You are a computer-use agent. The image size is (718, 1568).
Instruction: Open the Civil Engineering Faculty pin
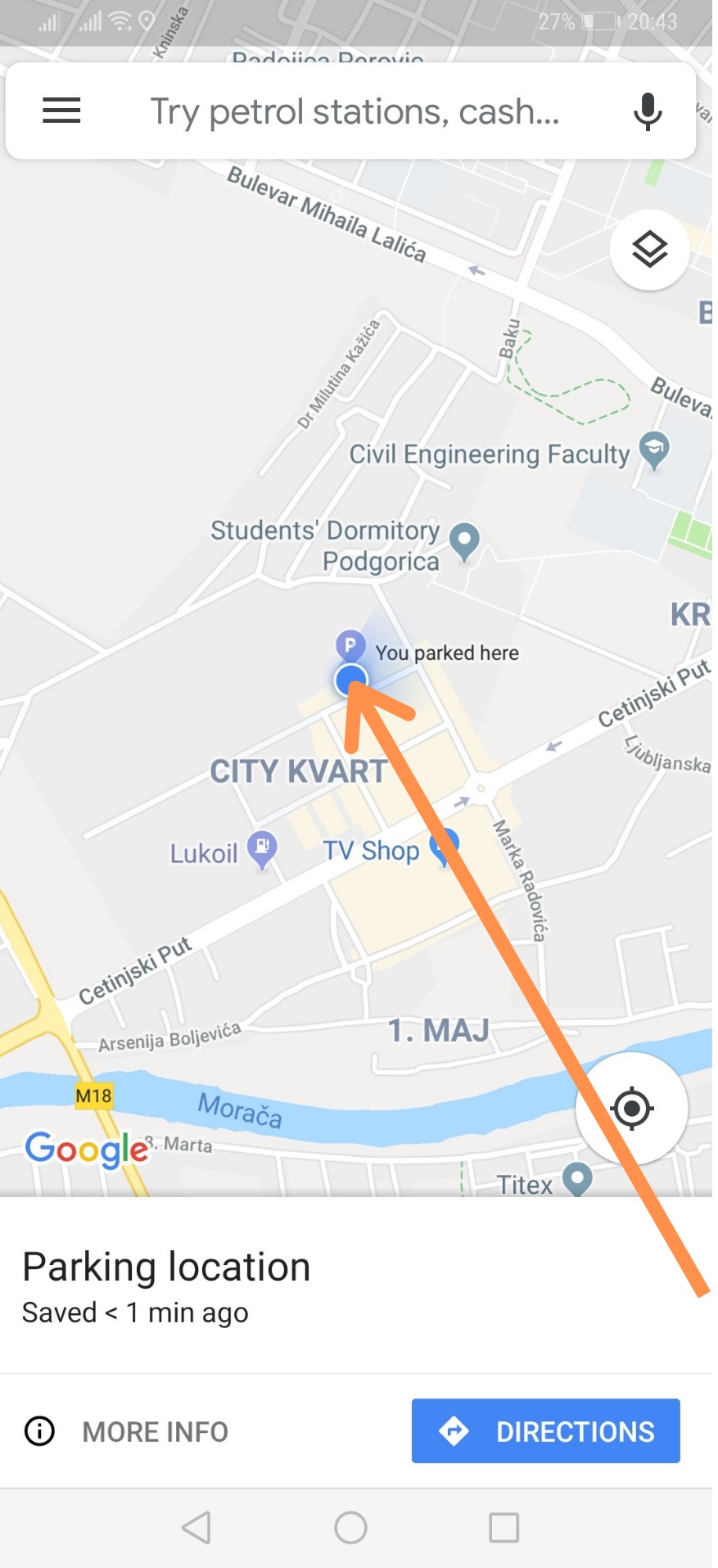tap(654, 449)
